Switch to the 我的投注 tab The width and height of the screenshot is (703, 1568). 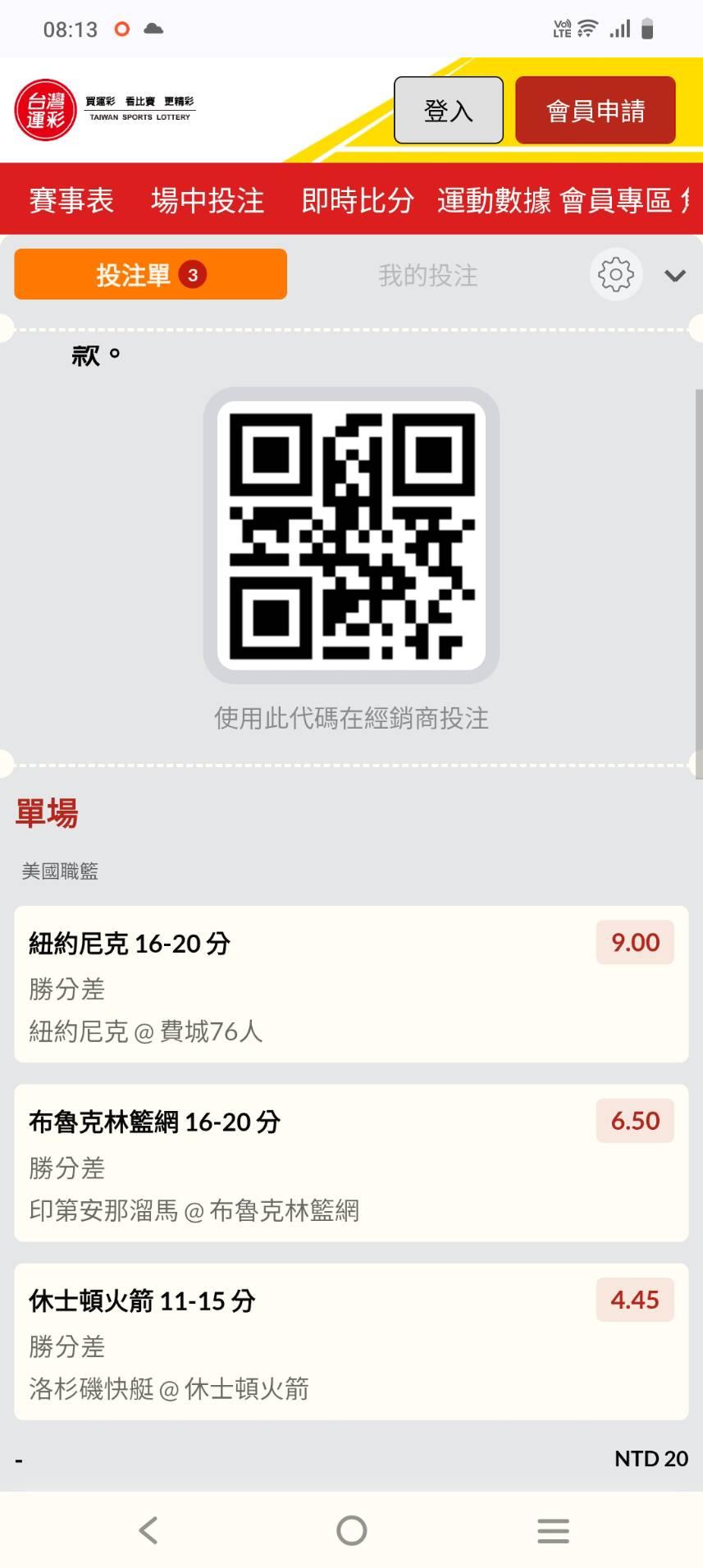click(x=427, y=276)
